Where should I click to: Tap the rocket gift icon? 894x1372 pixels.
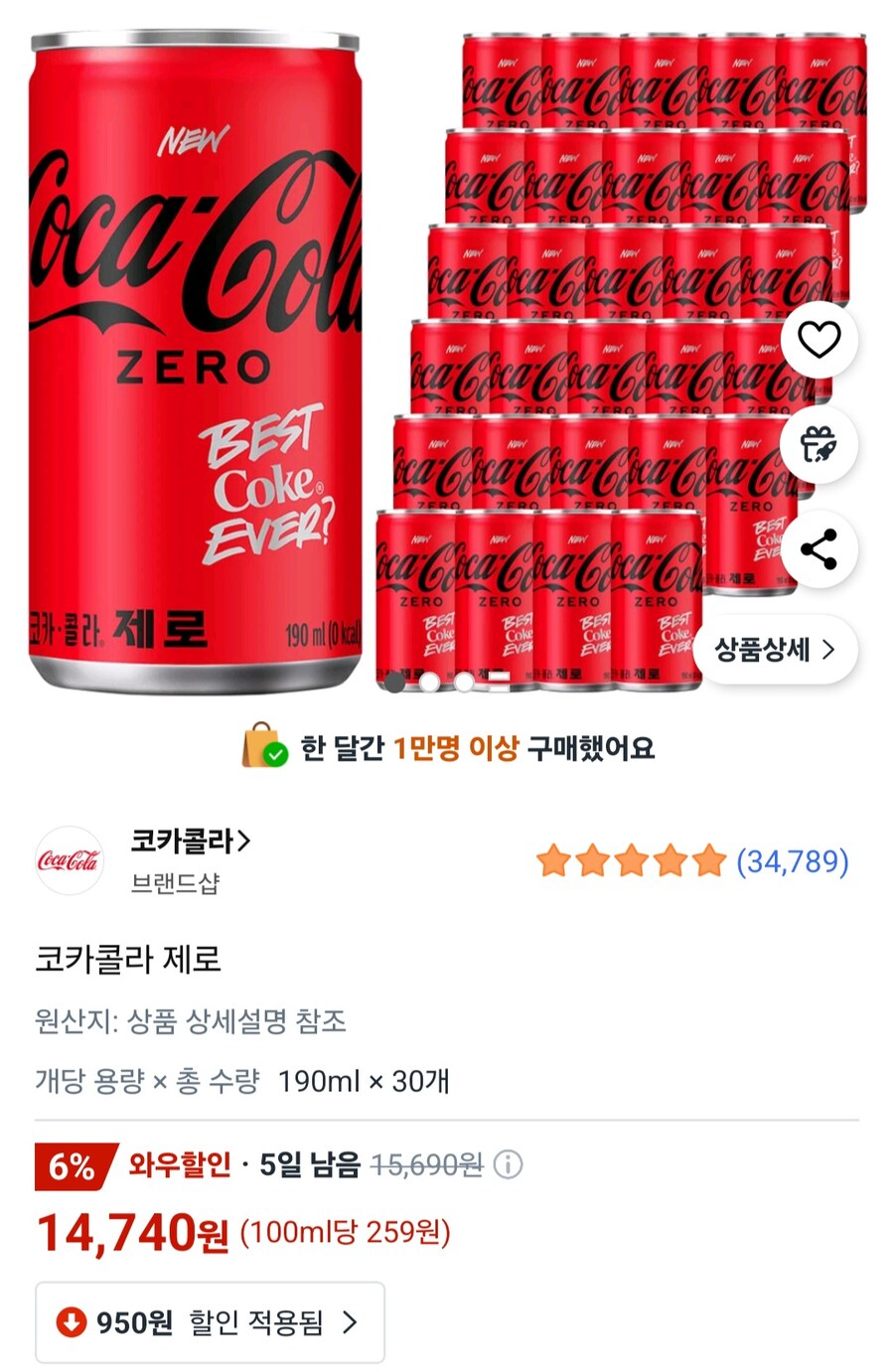[818, 445]
